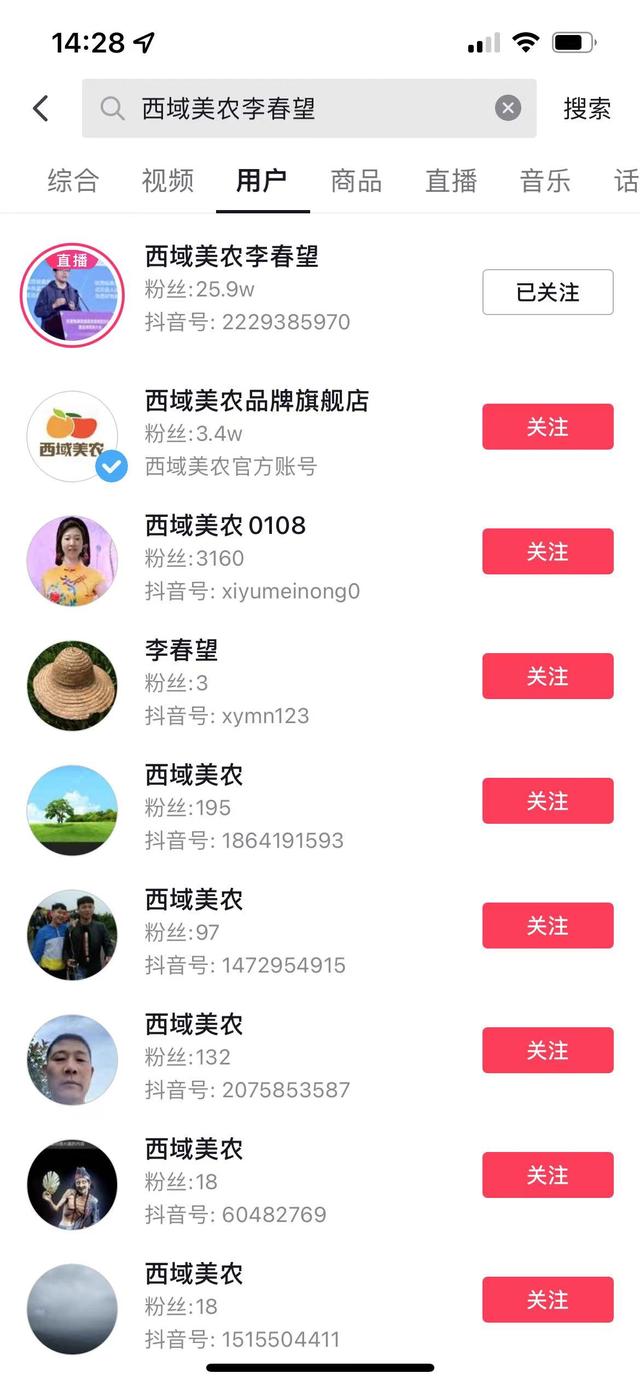The height and width of the screenshot is (1385, 640).
Task: Follow the user 西域美农 0108
Action: (547, 552)
